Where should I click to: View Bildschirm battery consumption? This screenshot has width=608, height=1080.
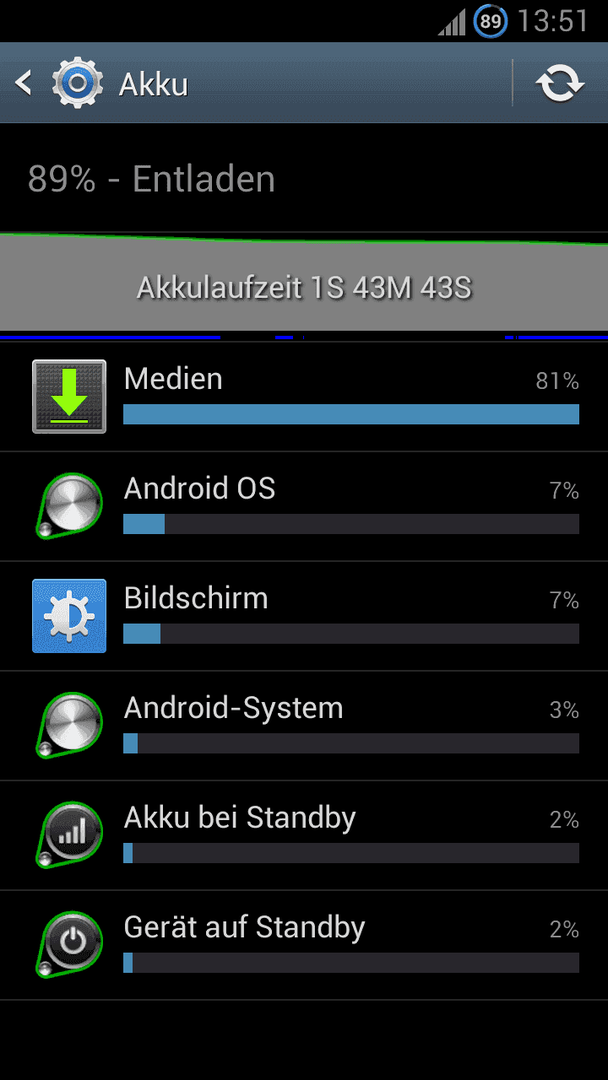(304, 617)
